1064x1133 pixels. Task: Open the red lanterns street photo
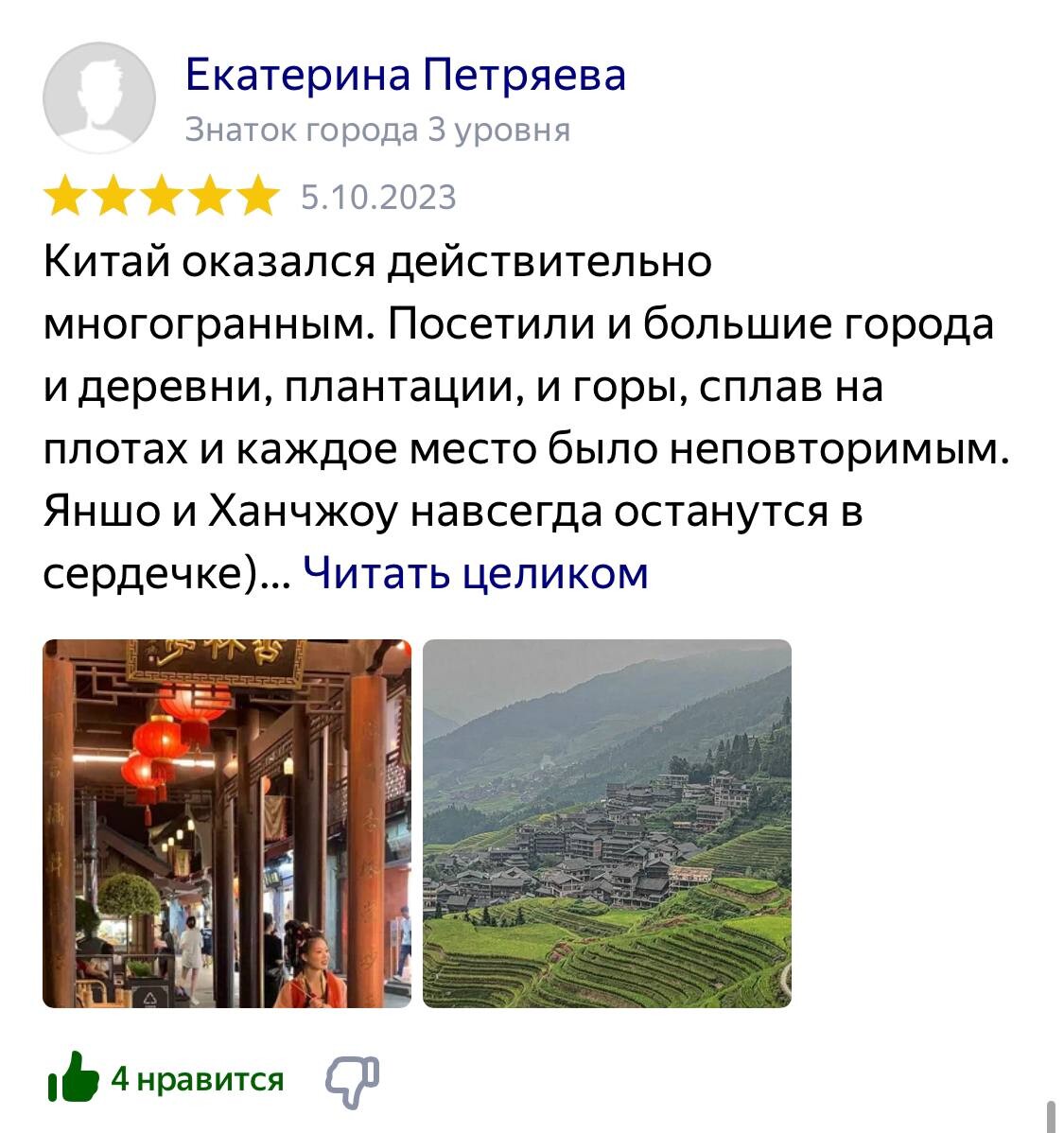pos(227,823)
